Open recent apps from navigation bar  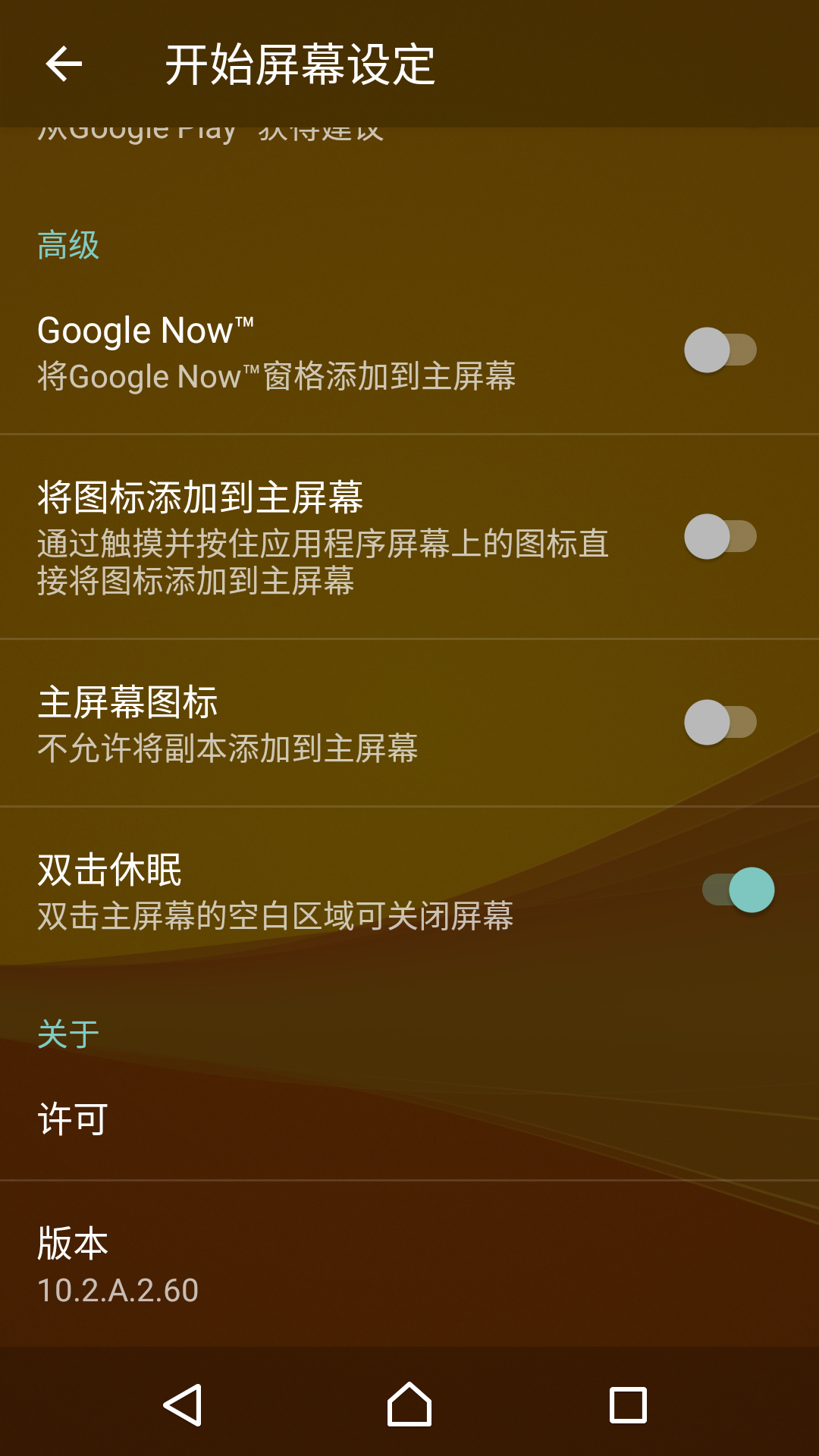(628, 1404)
